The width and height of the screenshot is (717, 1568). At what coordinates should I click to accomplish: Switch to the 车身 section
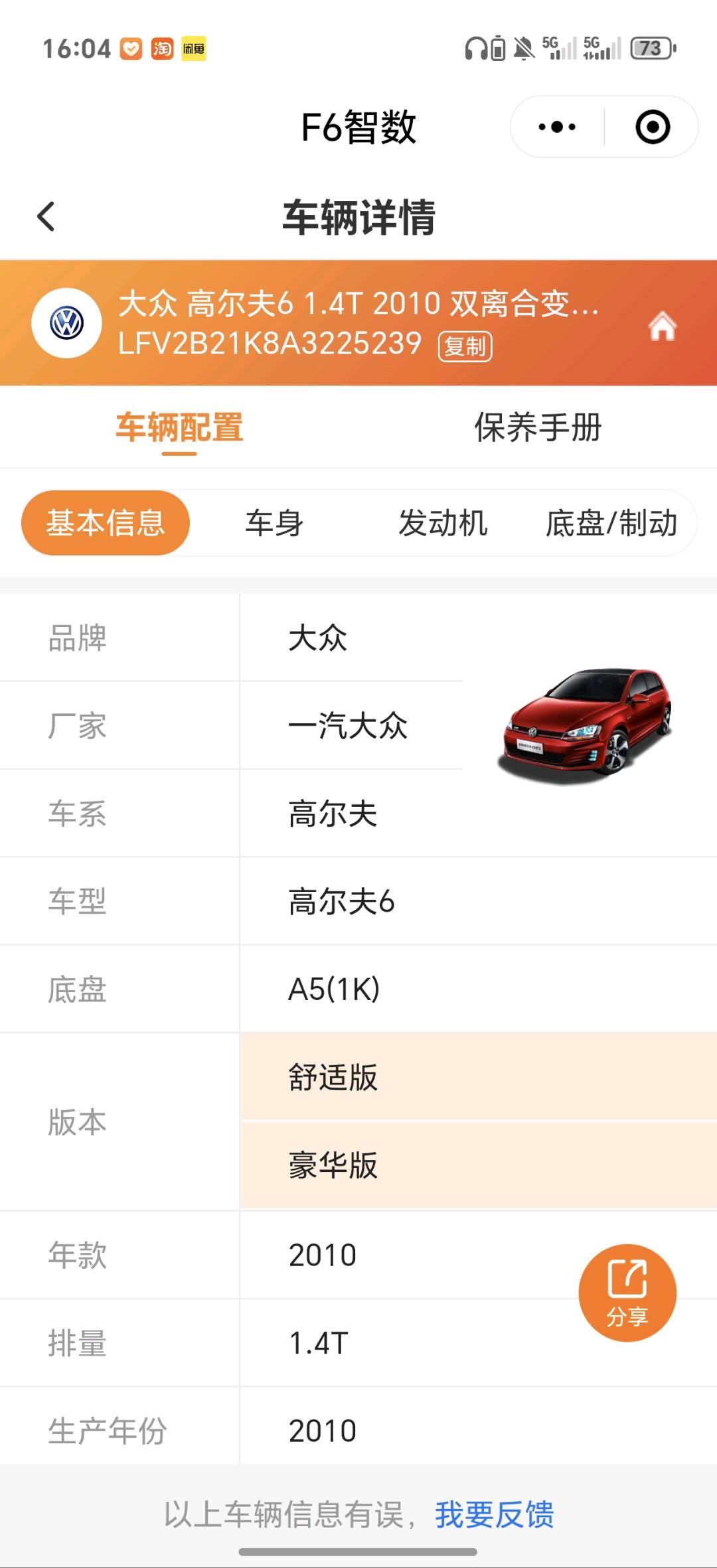[274, 523]
